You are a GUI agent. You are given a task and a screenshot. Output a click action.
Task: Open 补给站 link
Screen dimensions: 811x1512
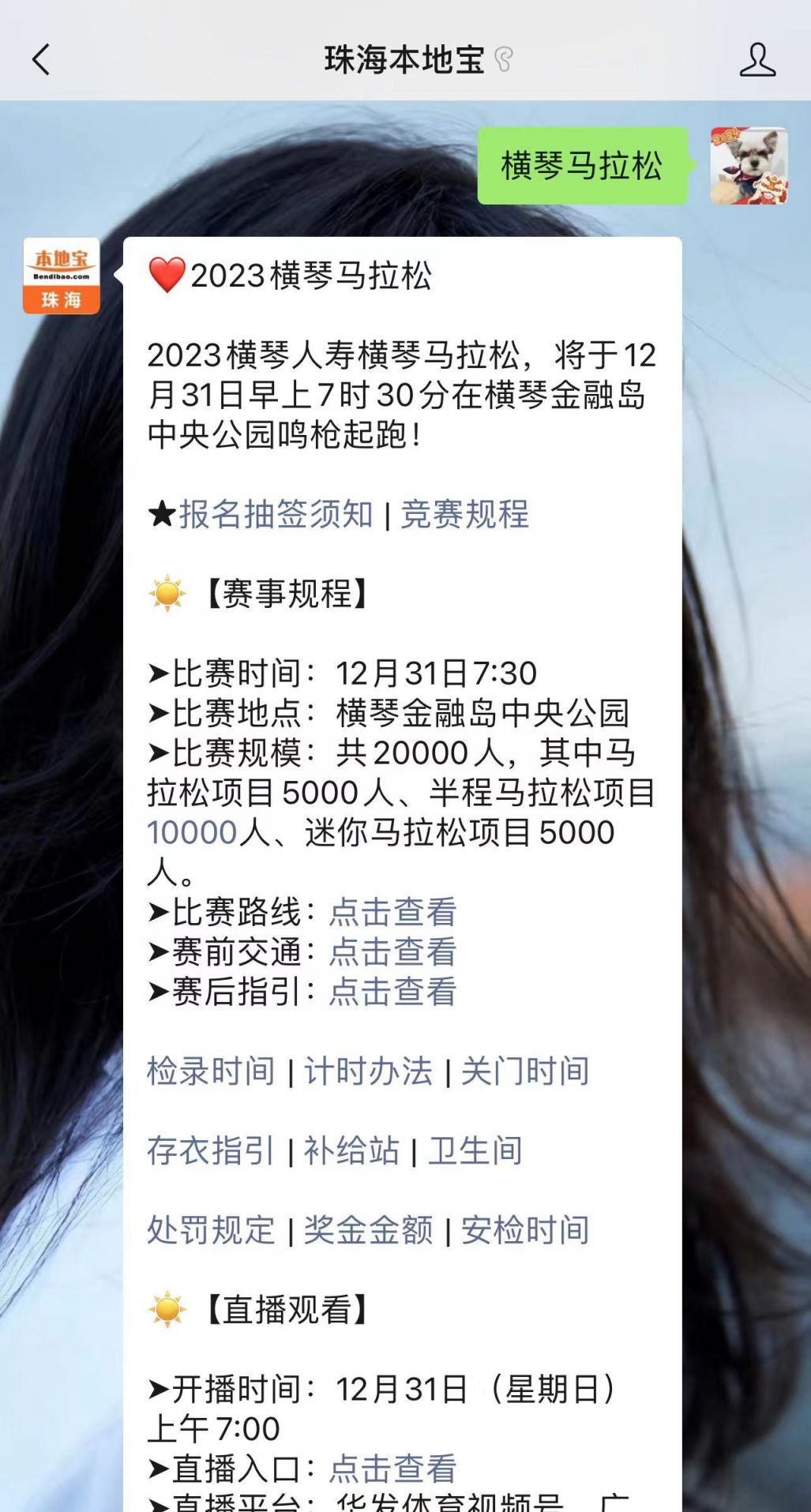pyautogui.click(x=351, y=1151)
